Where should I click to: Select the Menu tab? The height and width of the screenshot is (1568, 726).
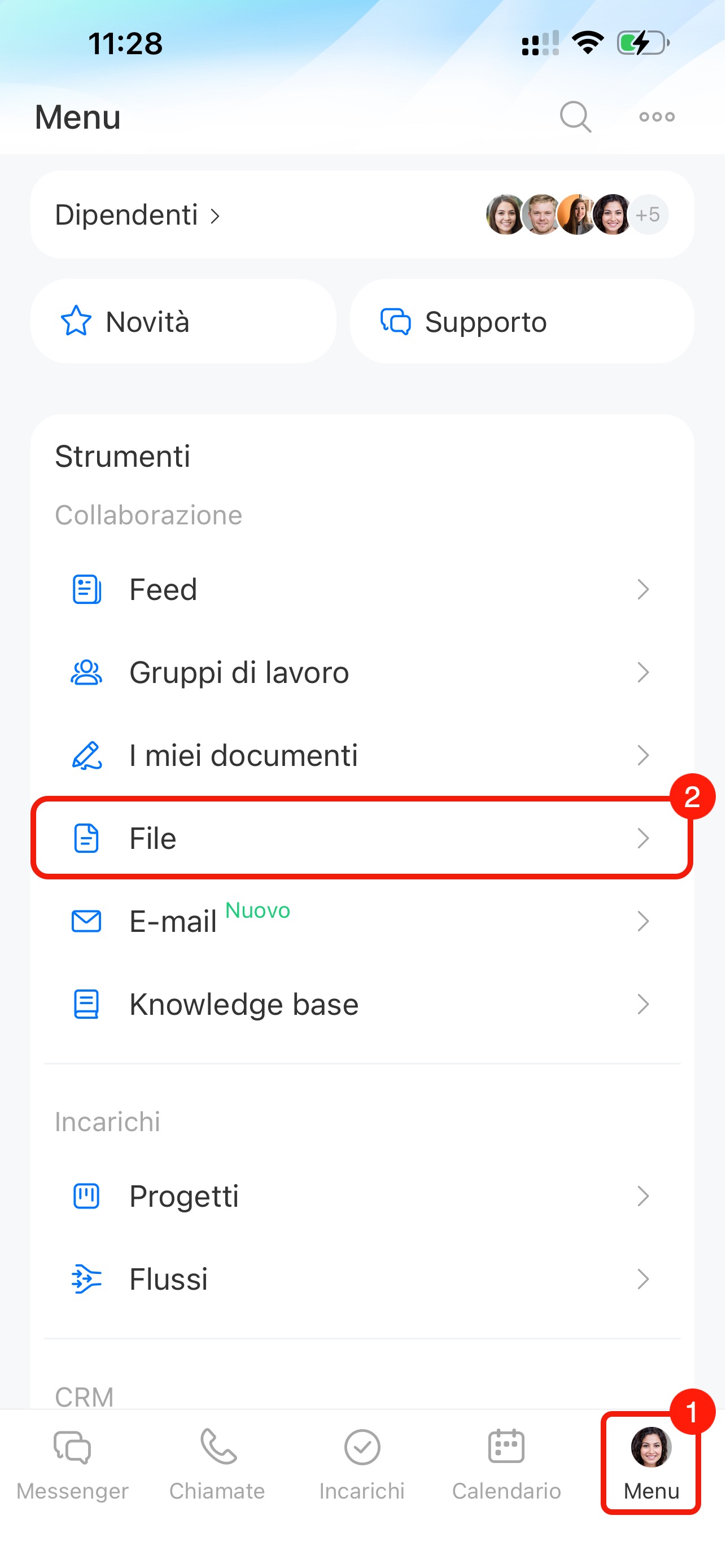pyautogui.click(x=651, y=1464)
